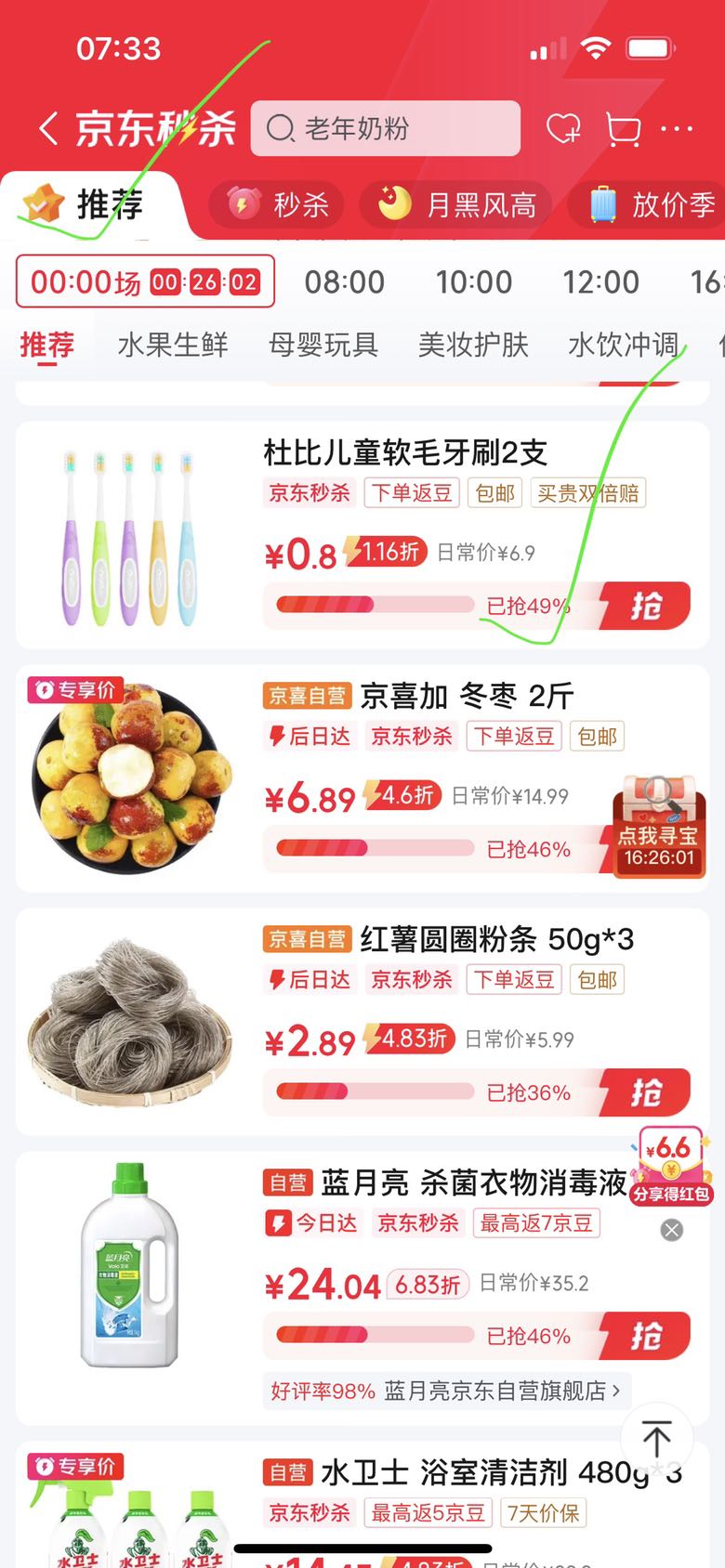Tap 抢 for 杜比儿童软毛牙刷

click(x=646, y=606)
